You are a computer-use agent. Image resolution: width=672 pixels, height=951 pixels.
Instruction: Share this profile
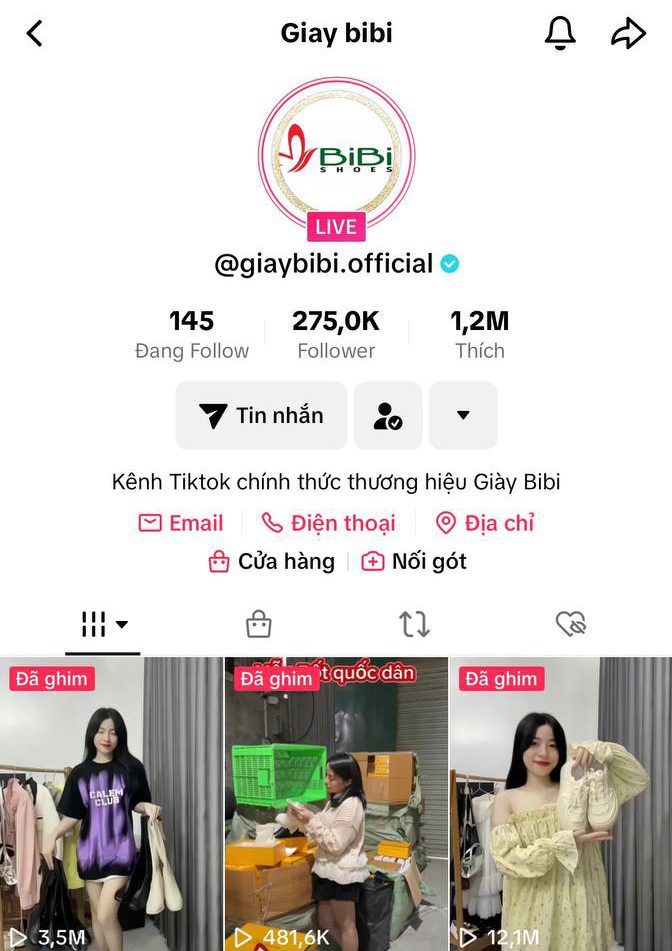pyautogui.click(x=628, y=33)
